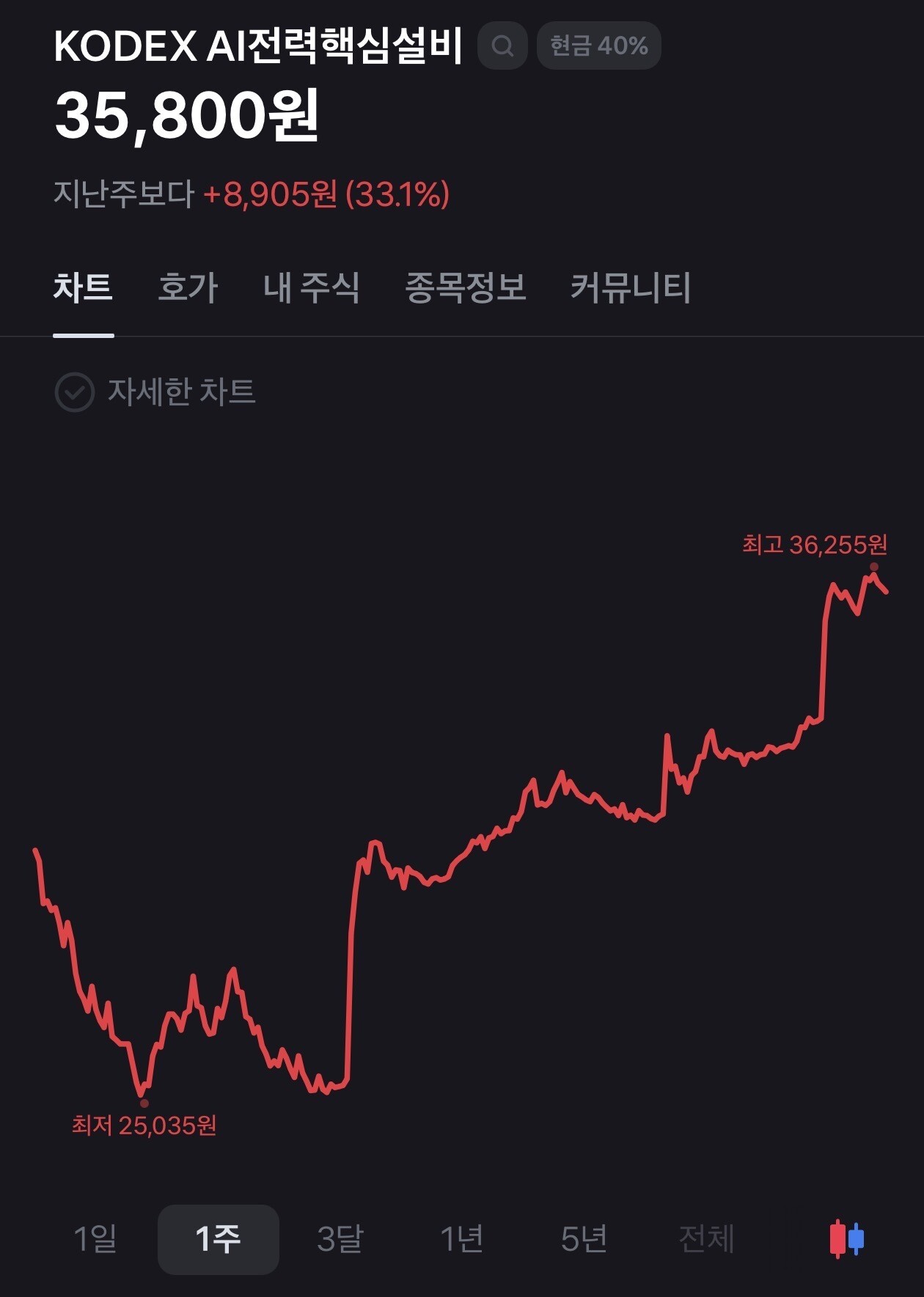
Task: Open the 현금 40% chip
Action: pos(599,45)
